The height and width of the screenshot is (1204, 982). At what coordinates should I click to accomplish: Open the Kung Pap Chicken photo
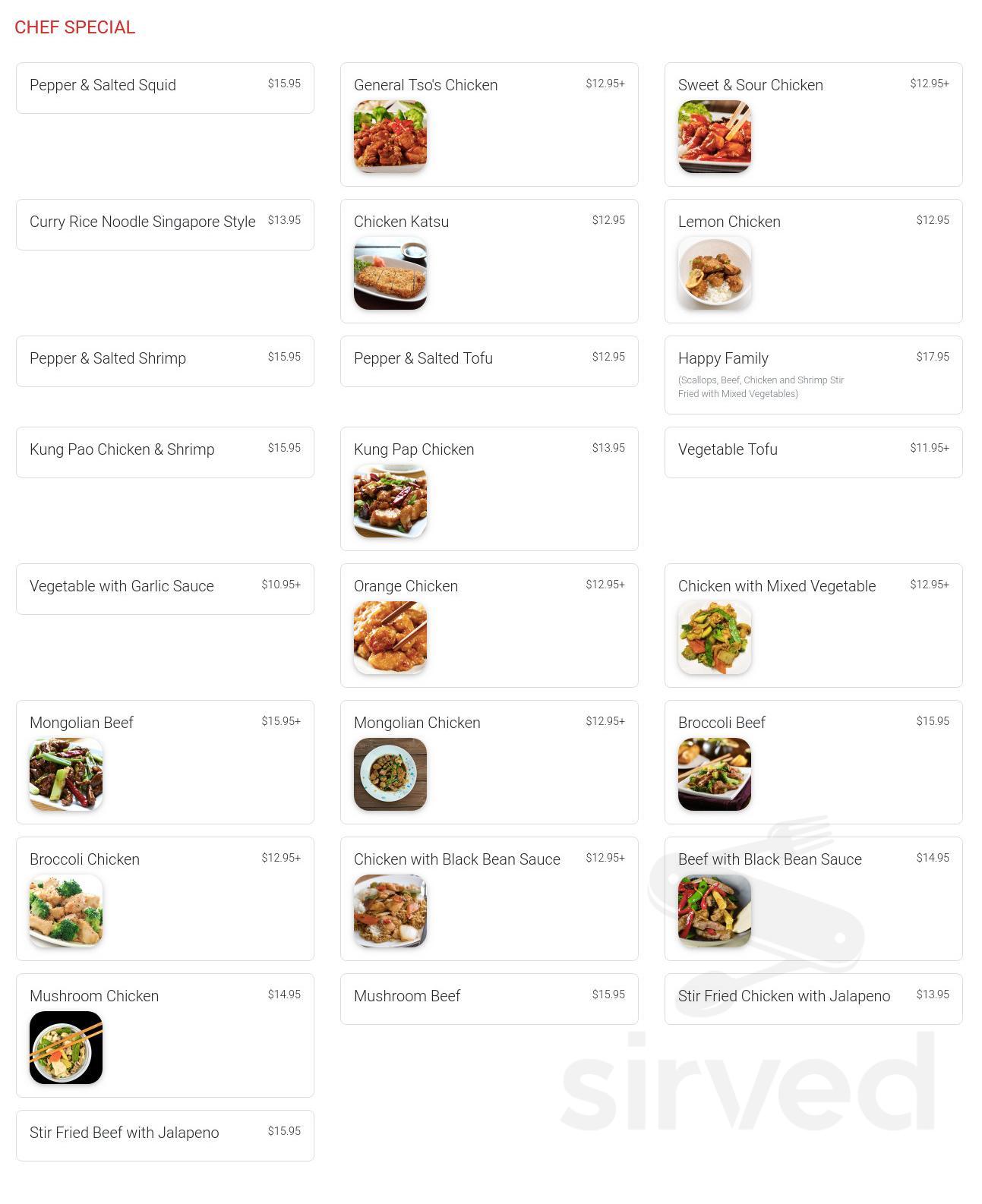390,501
